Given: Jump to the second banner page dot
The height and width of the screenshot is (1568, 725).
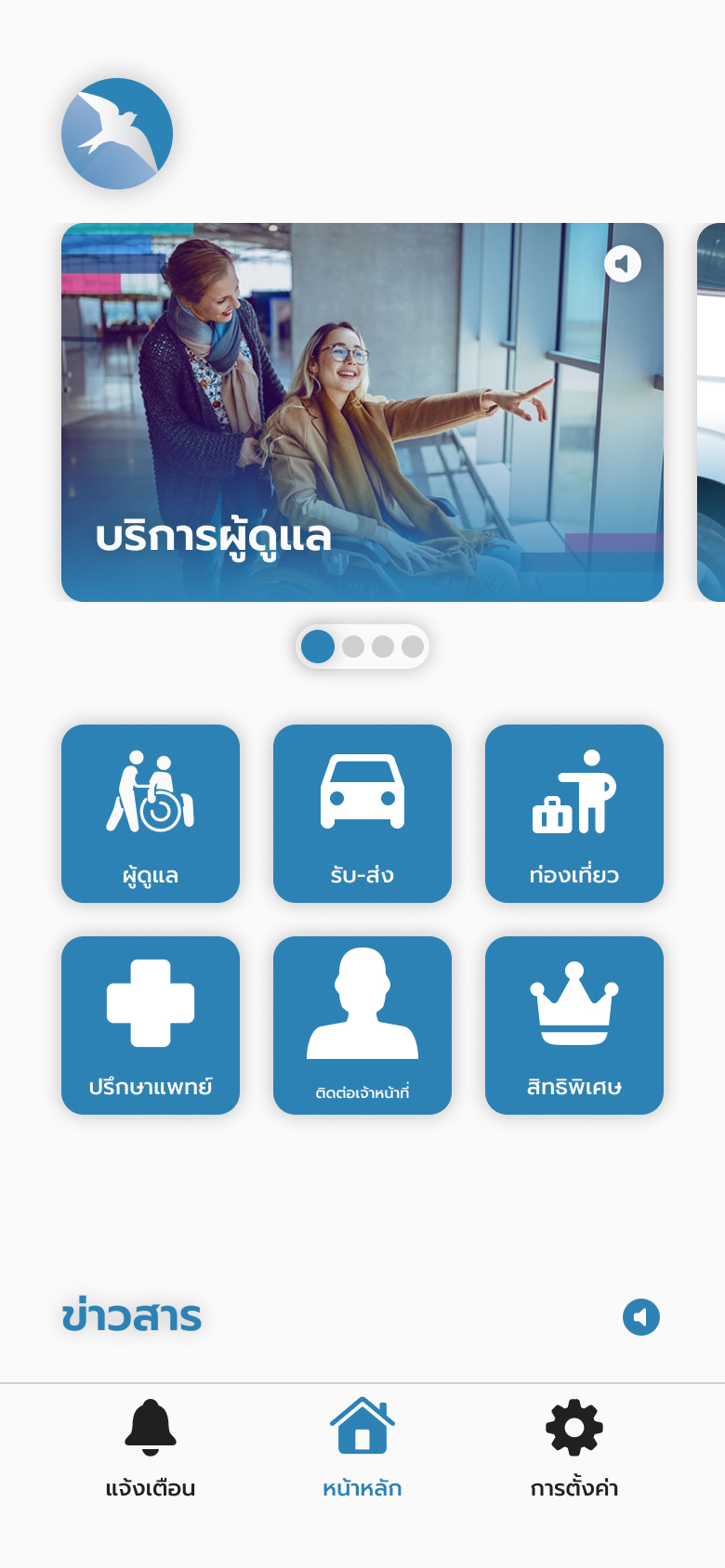Looking at the screenshot, I should [353, 647].
